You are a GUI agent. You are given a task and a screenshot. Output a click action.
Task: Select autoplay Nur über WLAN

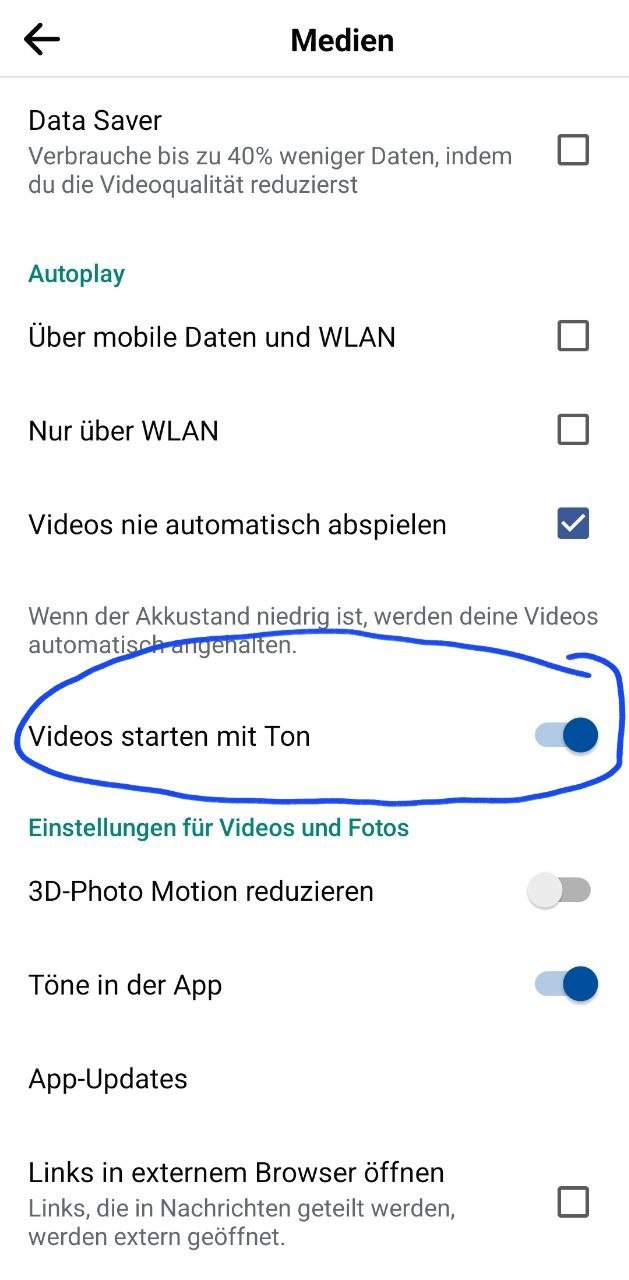[x=573, y=430]
